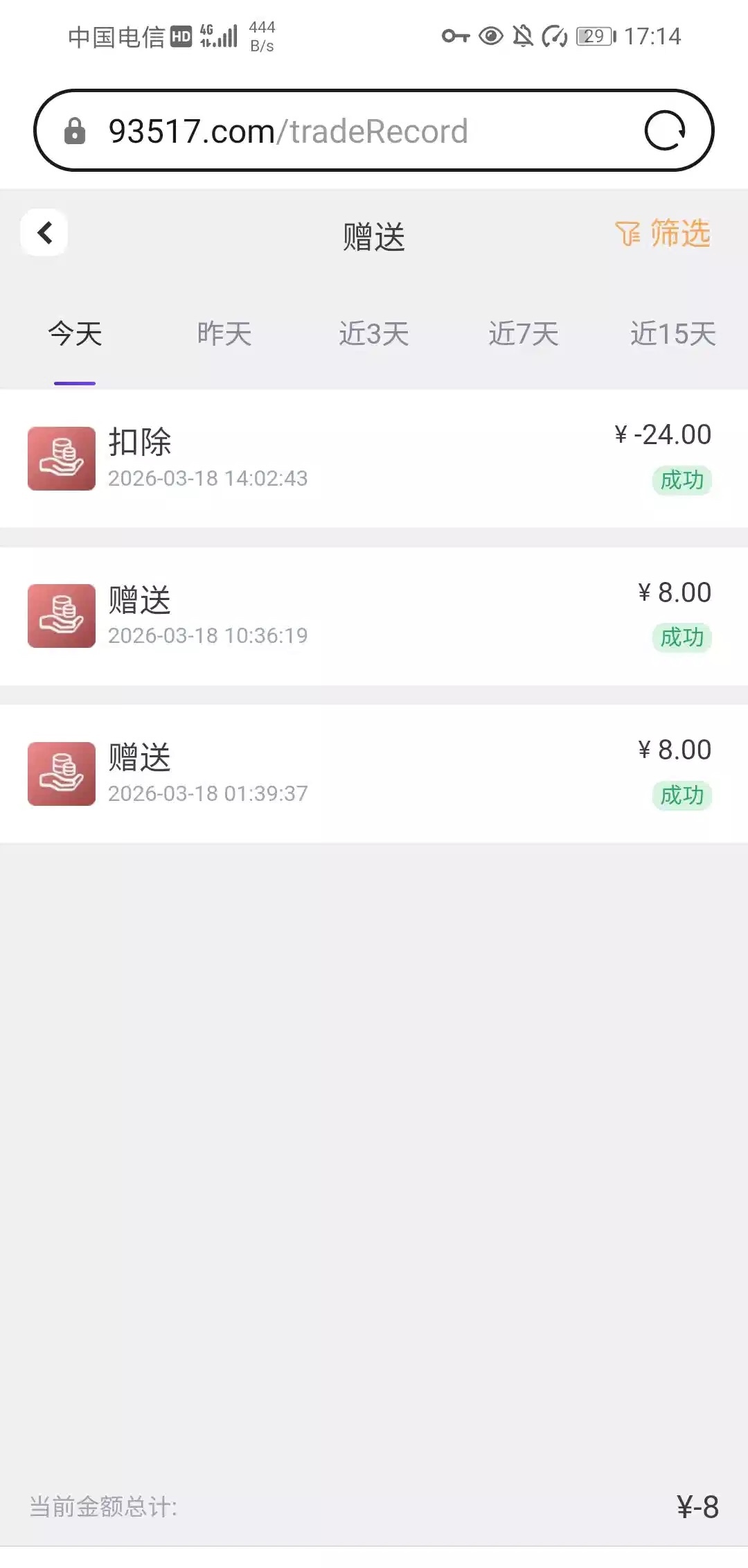748x1568 pixels.
Task: Show records for 近3天
Action: 374,334
